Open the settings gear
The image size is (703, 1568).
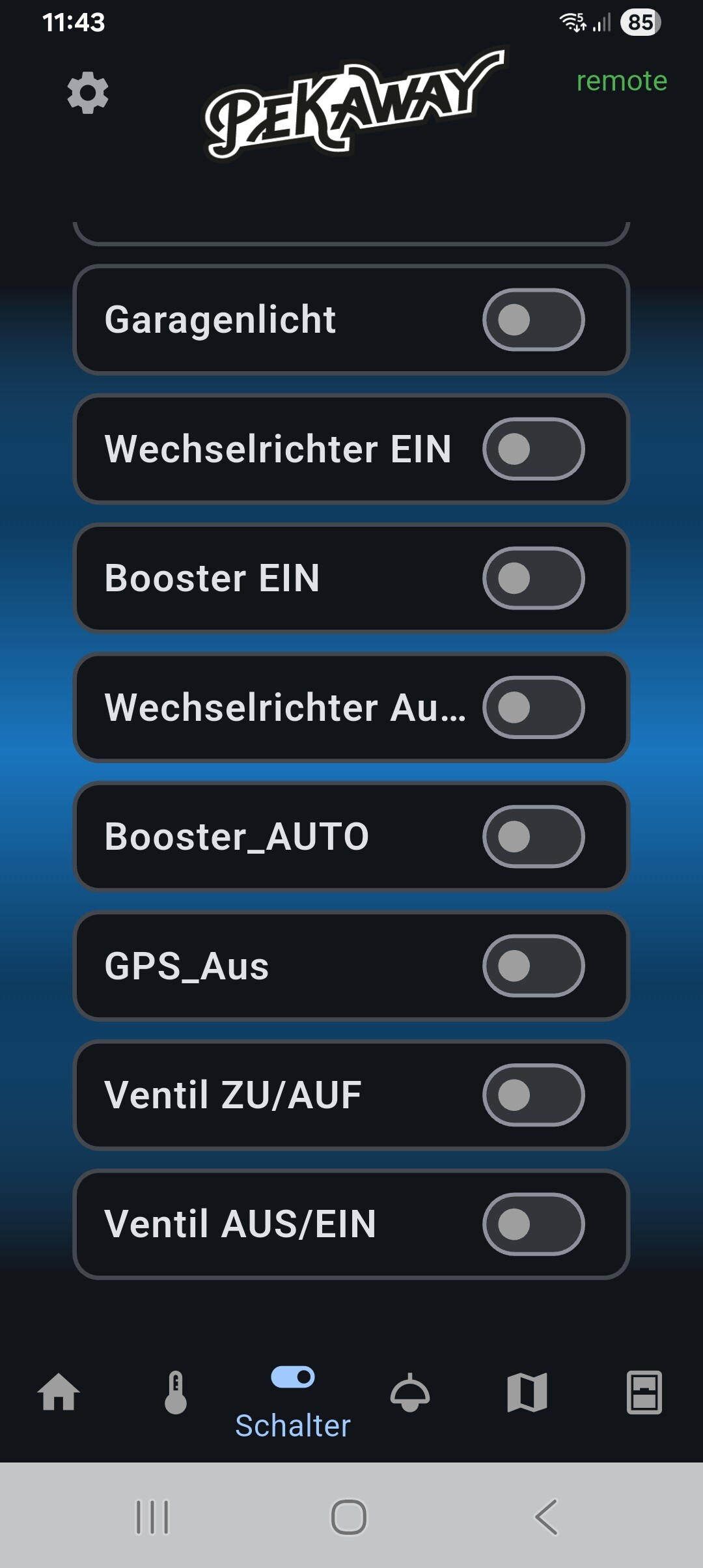pos(88,93)
